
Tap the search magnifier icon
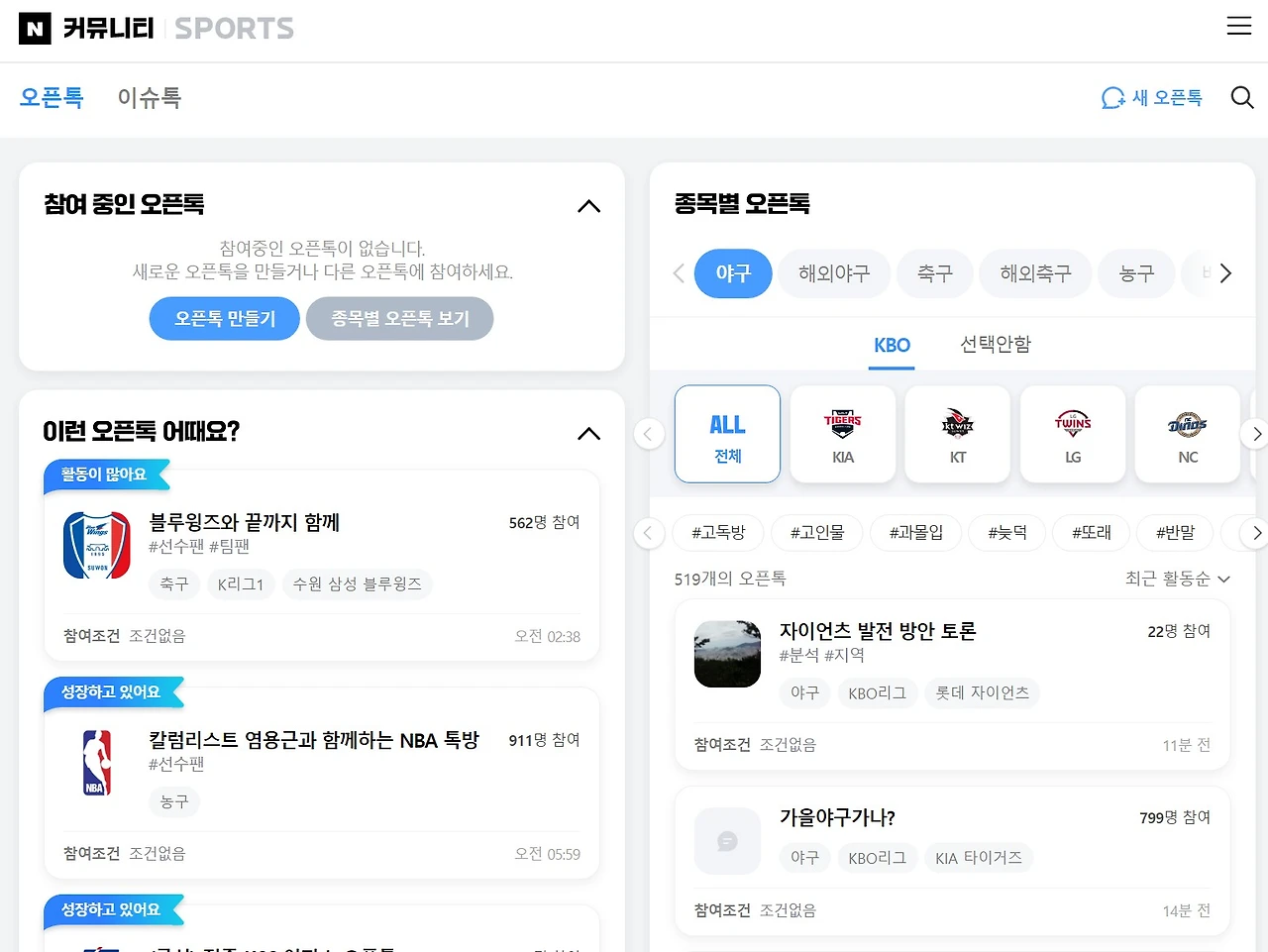1242,97
